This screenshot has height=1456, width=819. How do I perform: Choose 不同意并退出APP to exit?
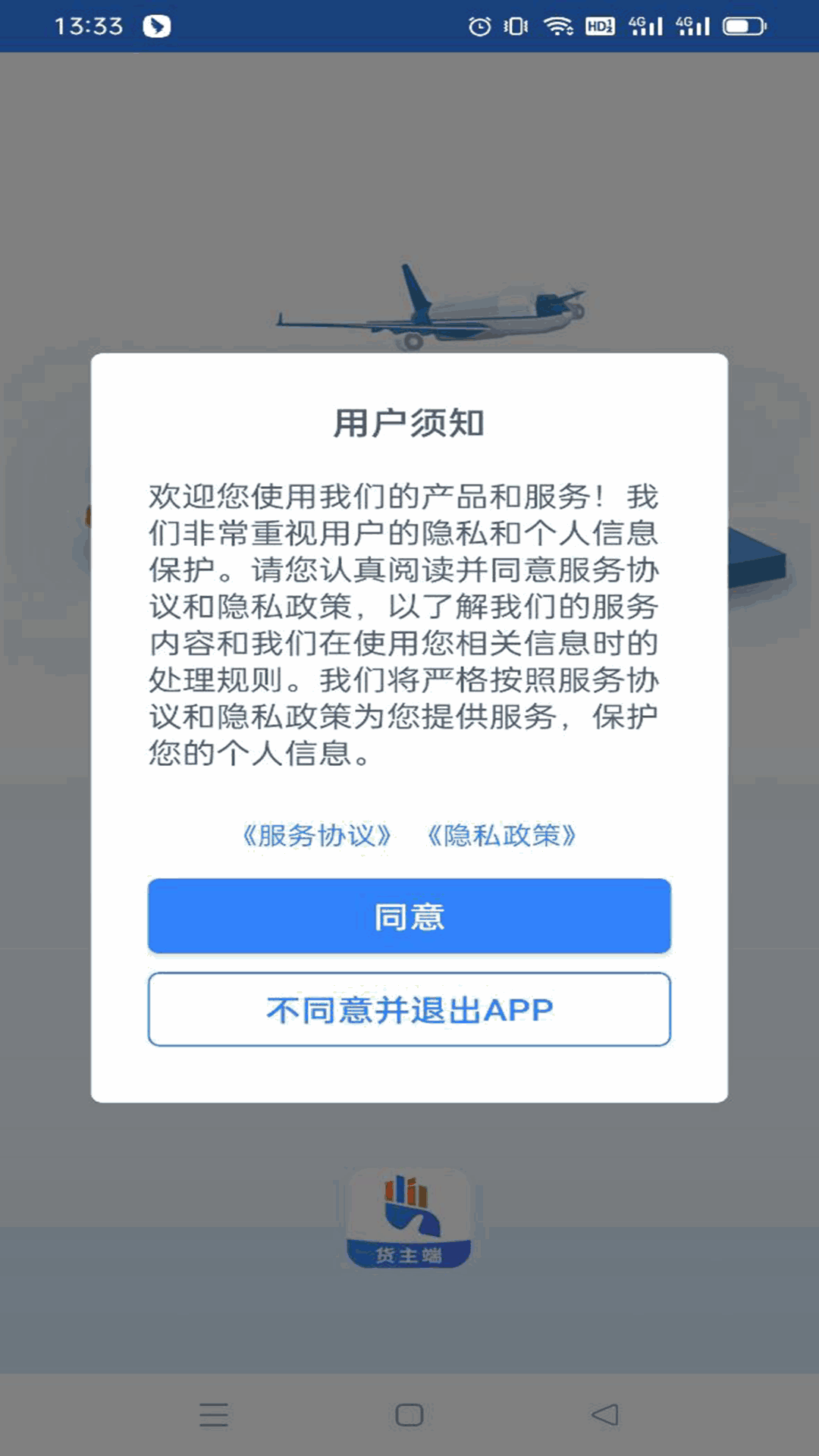(x=409, y=1010)
